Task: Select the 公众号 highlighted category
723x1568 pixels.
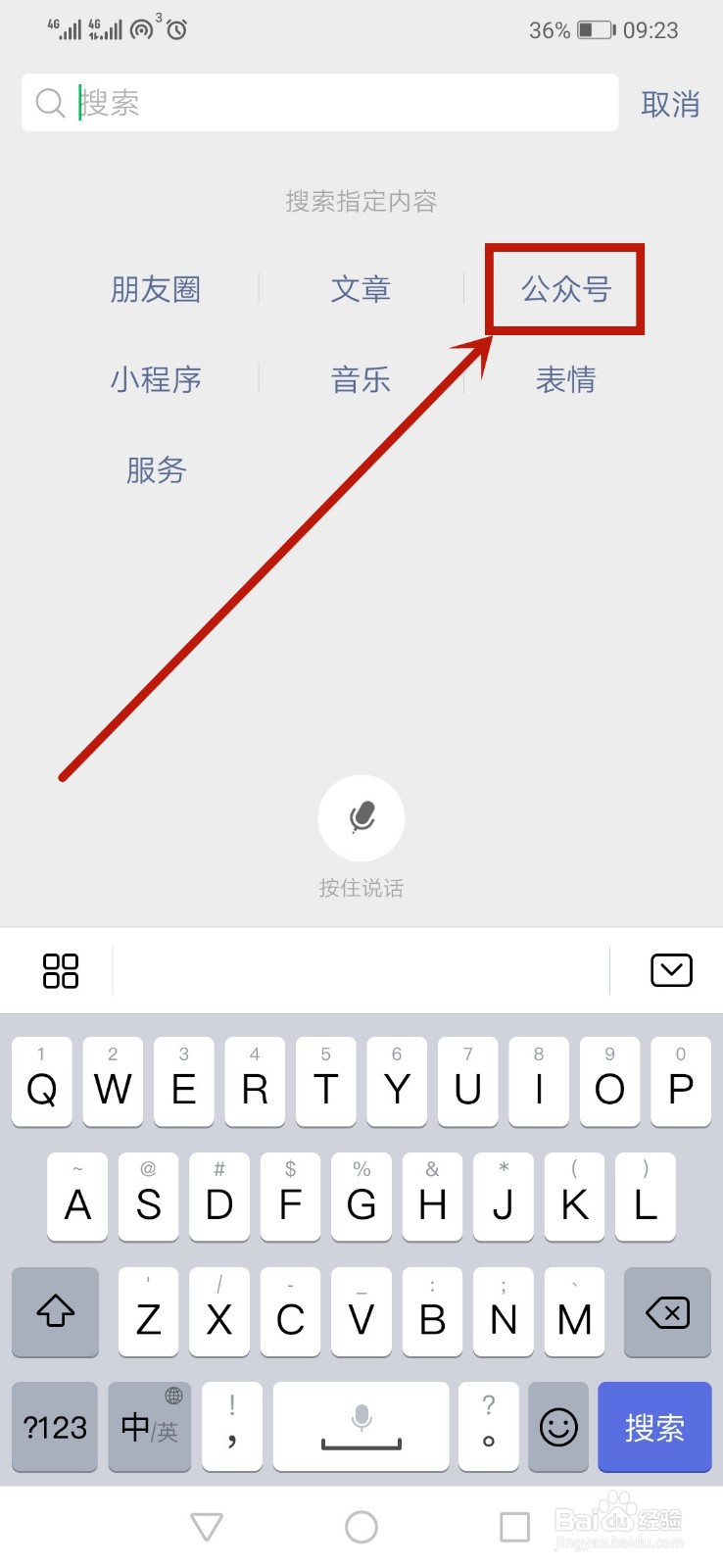Action: coord(566,288)
